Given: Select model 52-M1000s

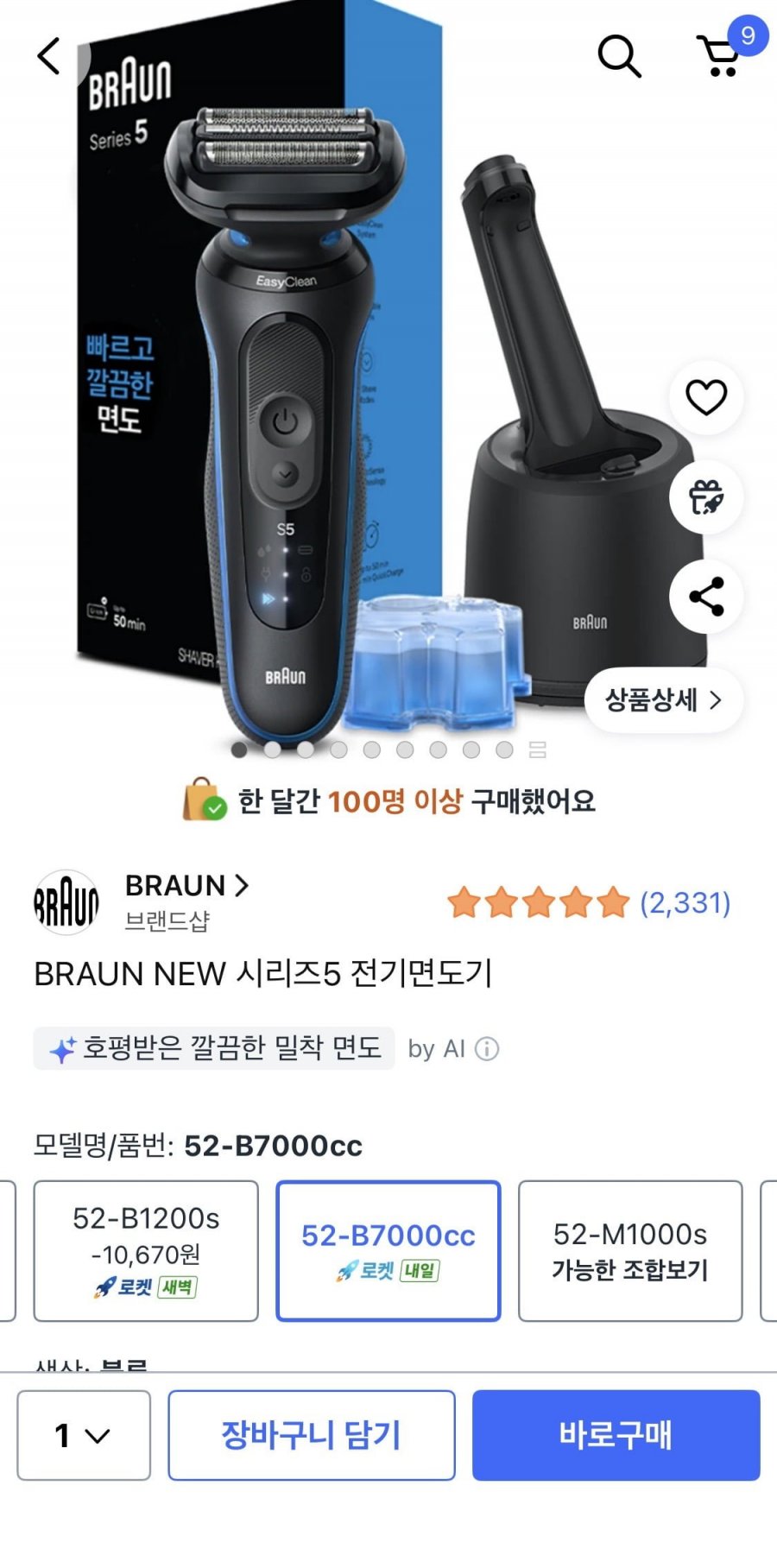Looking at the screenshot, I should pyautogui.click(x=630, y=1251).
